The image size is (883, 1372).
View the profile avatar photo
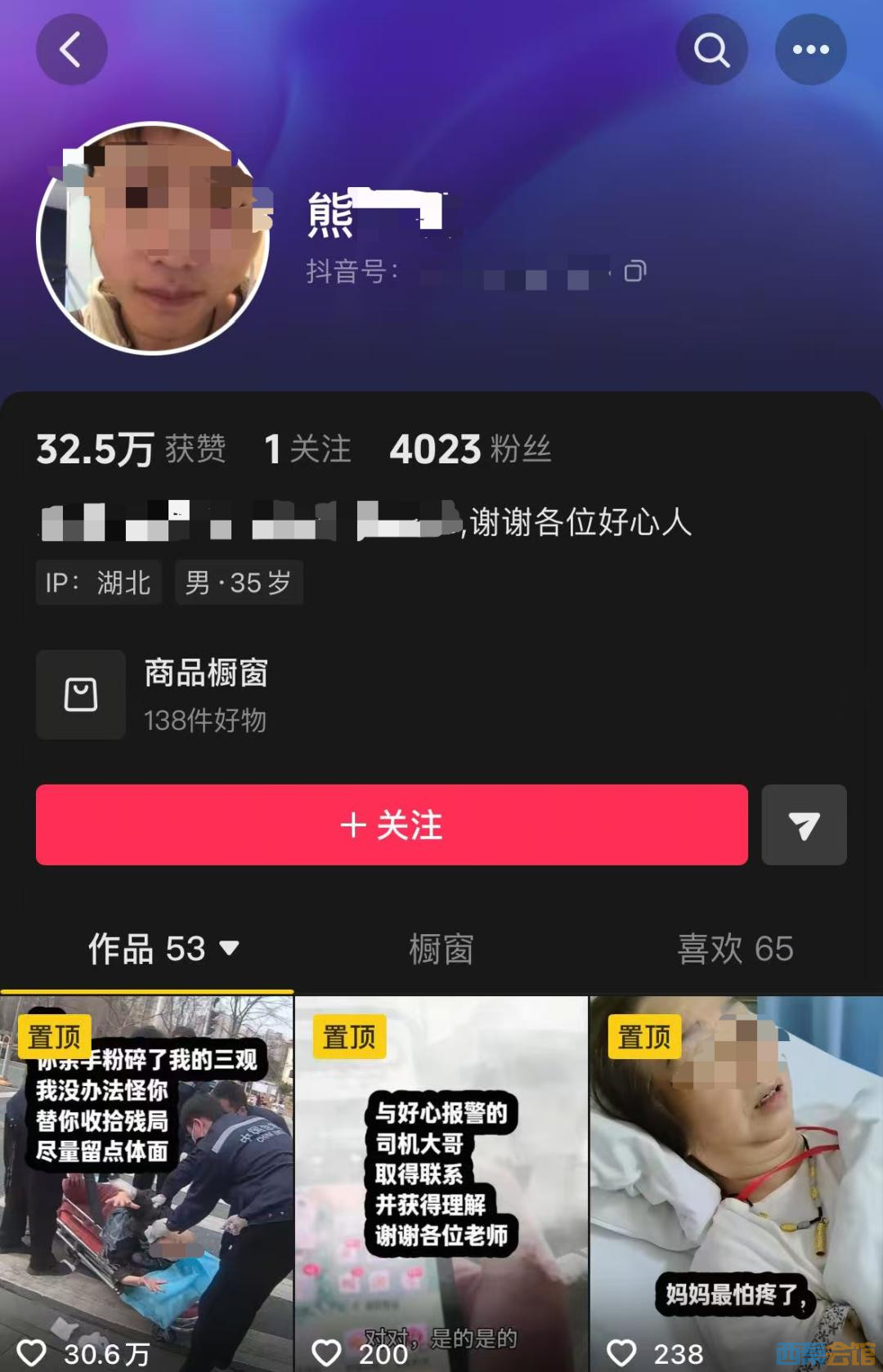coord(153,238)
